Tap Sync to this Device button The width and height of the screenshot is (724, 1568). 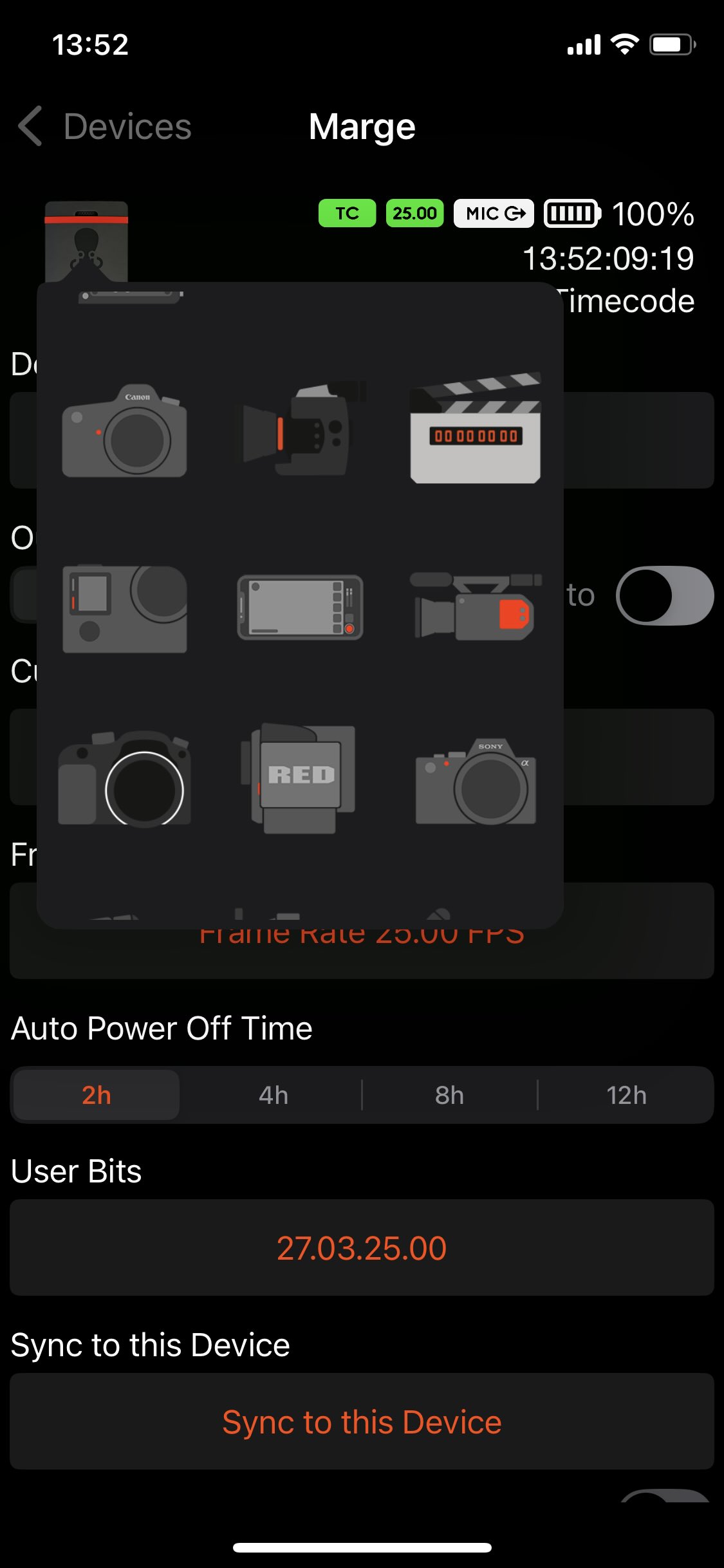pos(362,1421)
